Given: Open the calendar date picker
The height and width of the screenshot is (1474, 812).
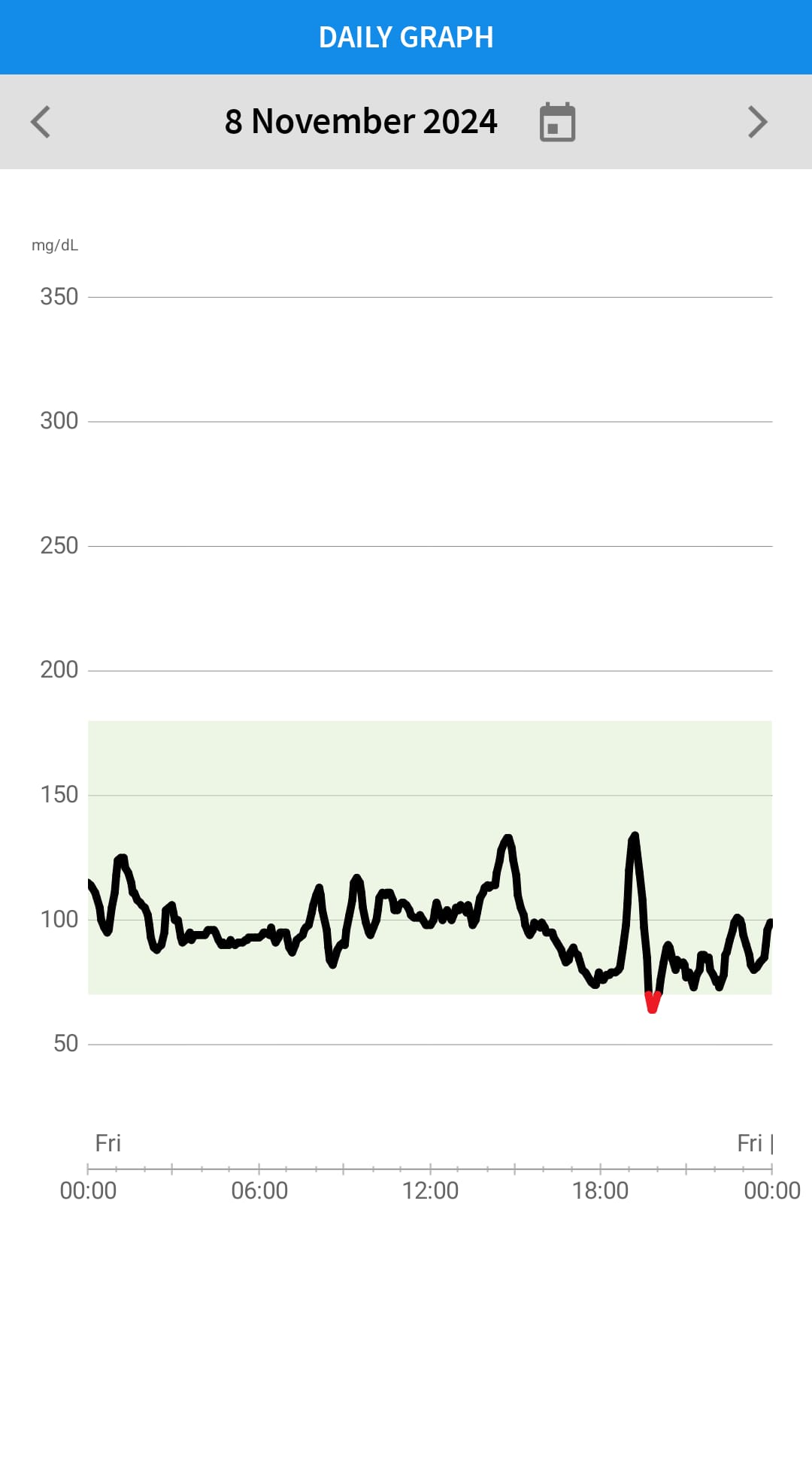Looking at the screenshot, I should (557, 123).
